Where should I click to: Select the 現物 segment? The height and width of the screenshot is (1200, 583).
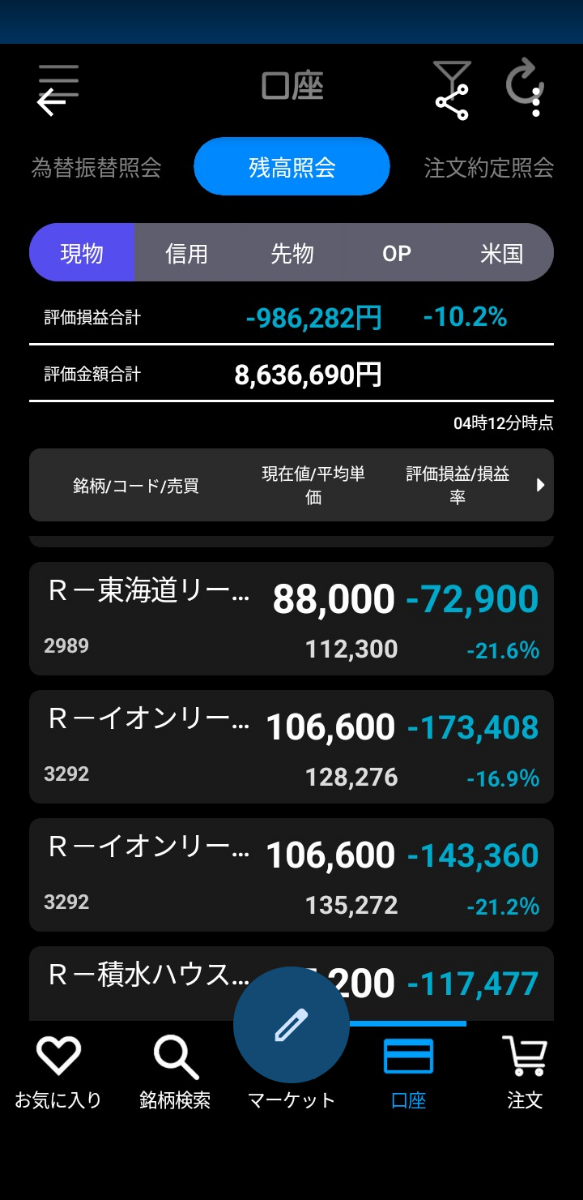point(82,252)
